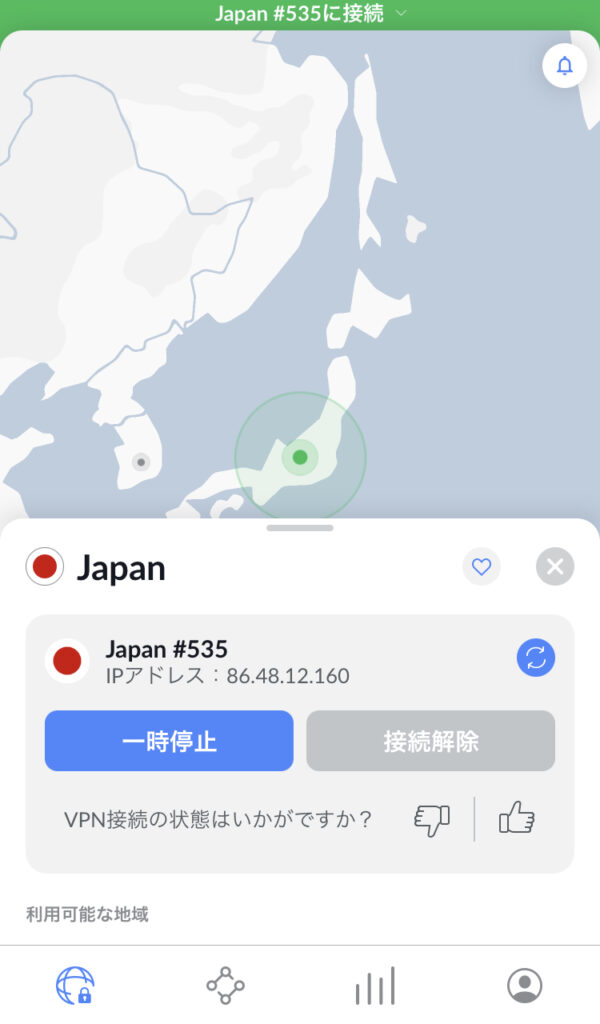This screenshot has width=600, height=1024.
Task: Open the Meshnet tab
Action: tap(225, 985)
